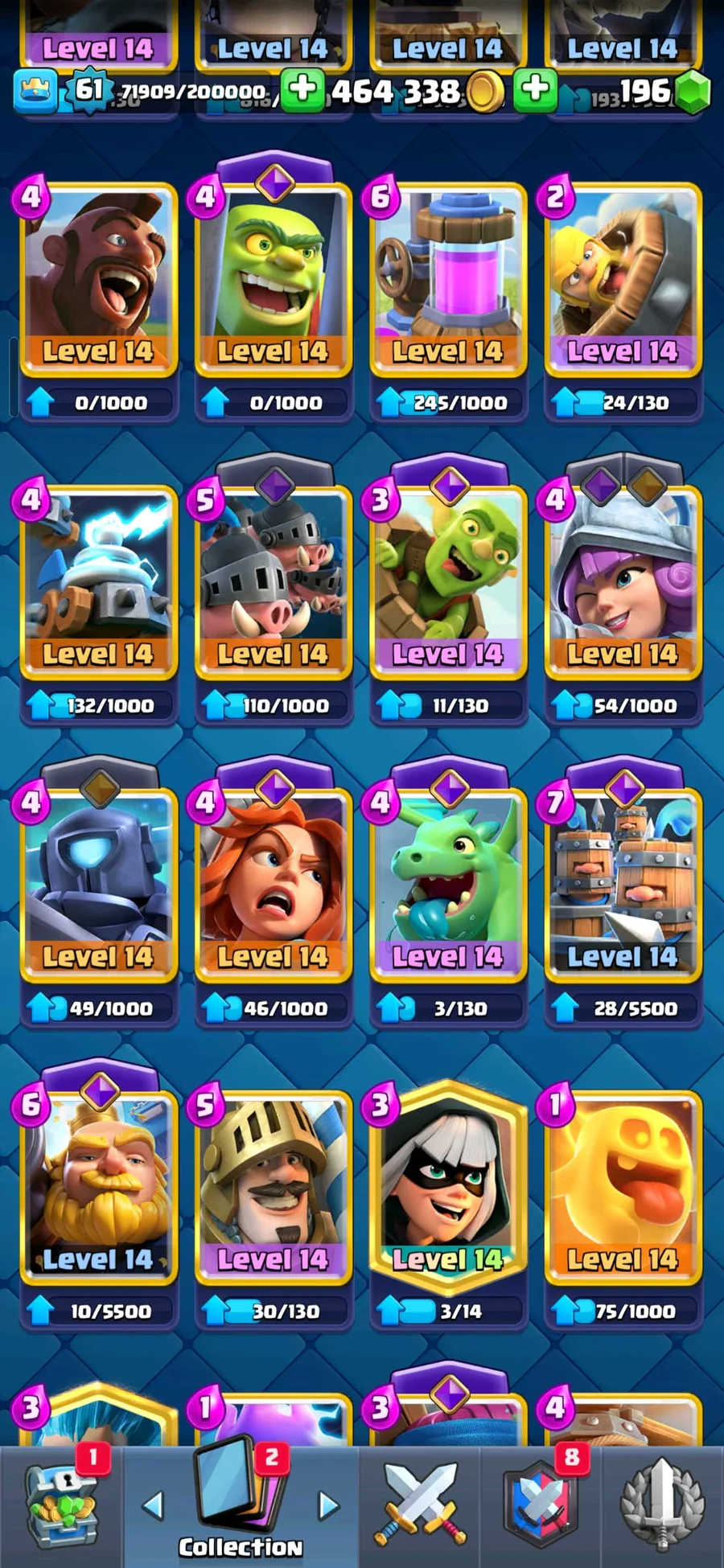This screenshot has width=724, height=1568.
Task: Tap the right arrow beside Collection
Action: point(328,1505)
